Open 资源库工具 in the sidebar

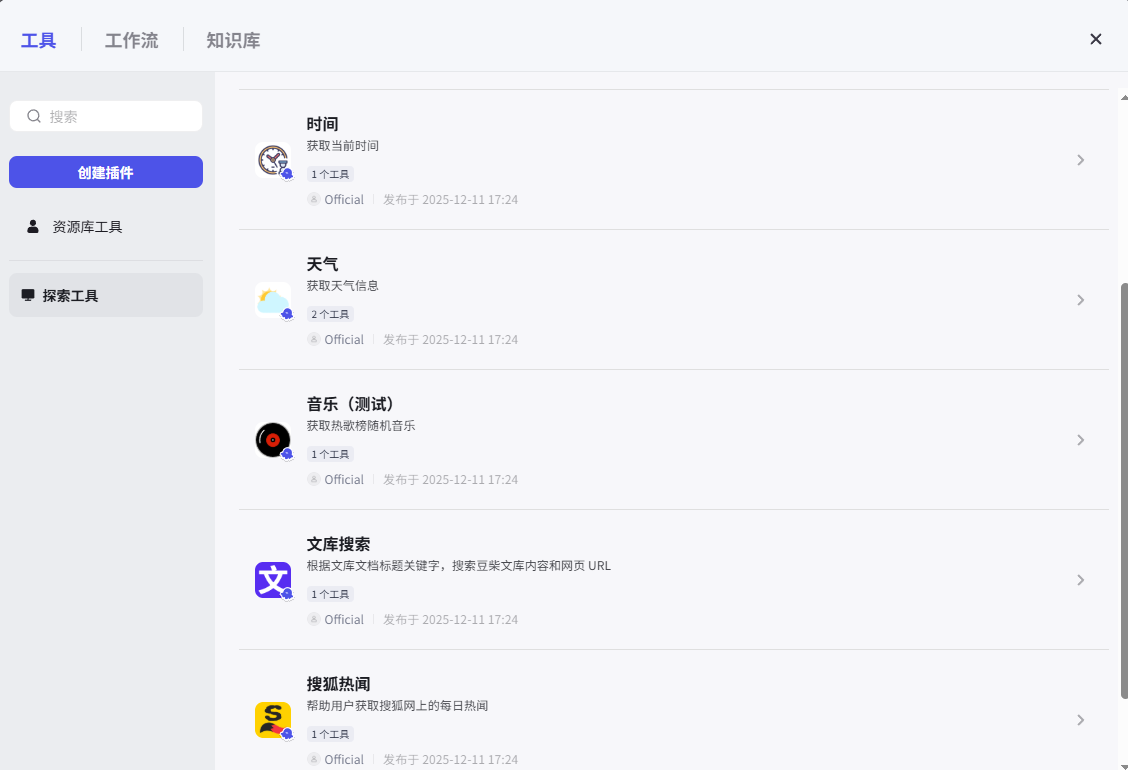pos(87,227)
